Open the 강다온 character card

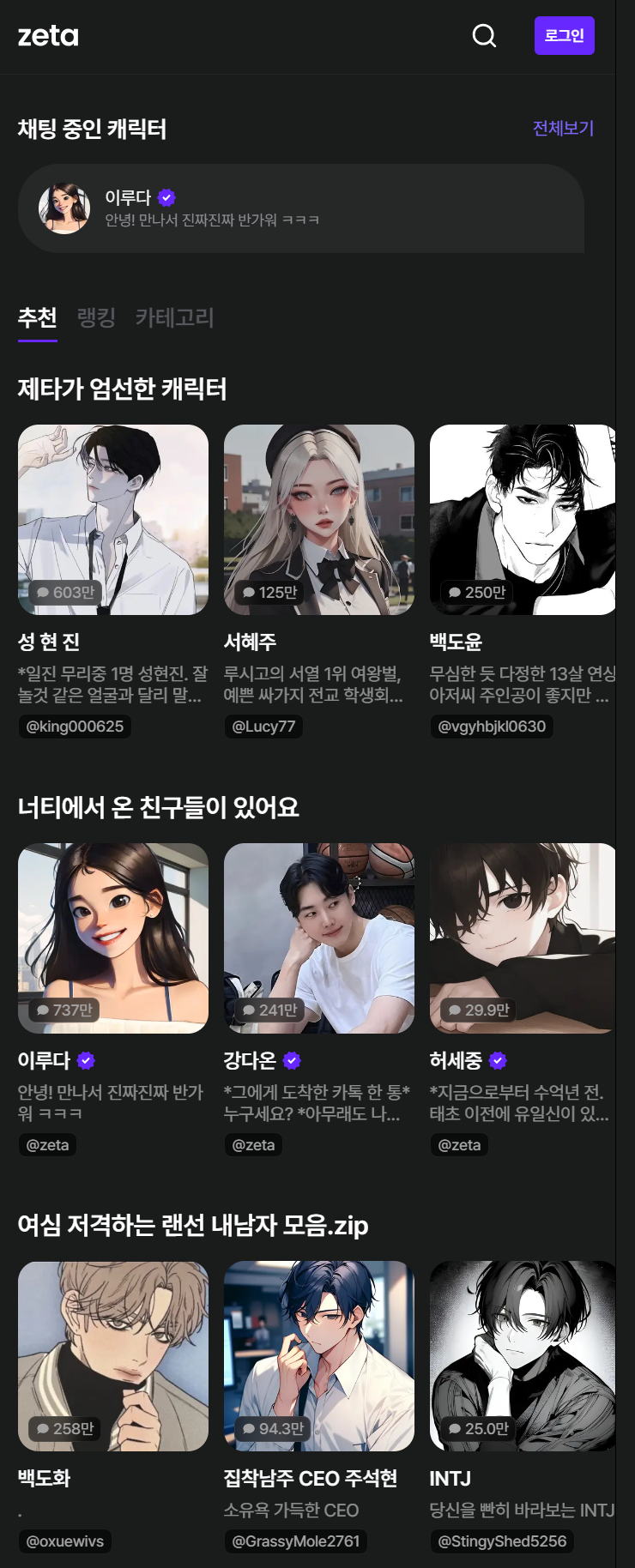(319, 938)
